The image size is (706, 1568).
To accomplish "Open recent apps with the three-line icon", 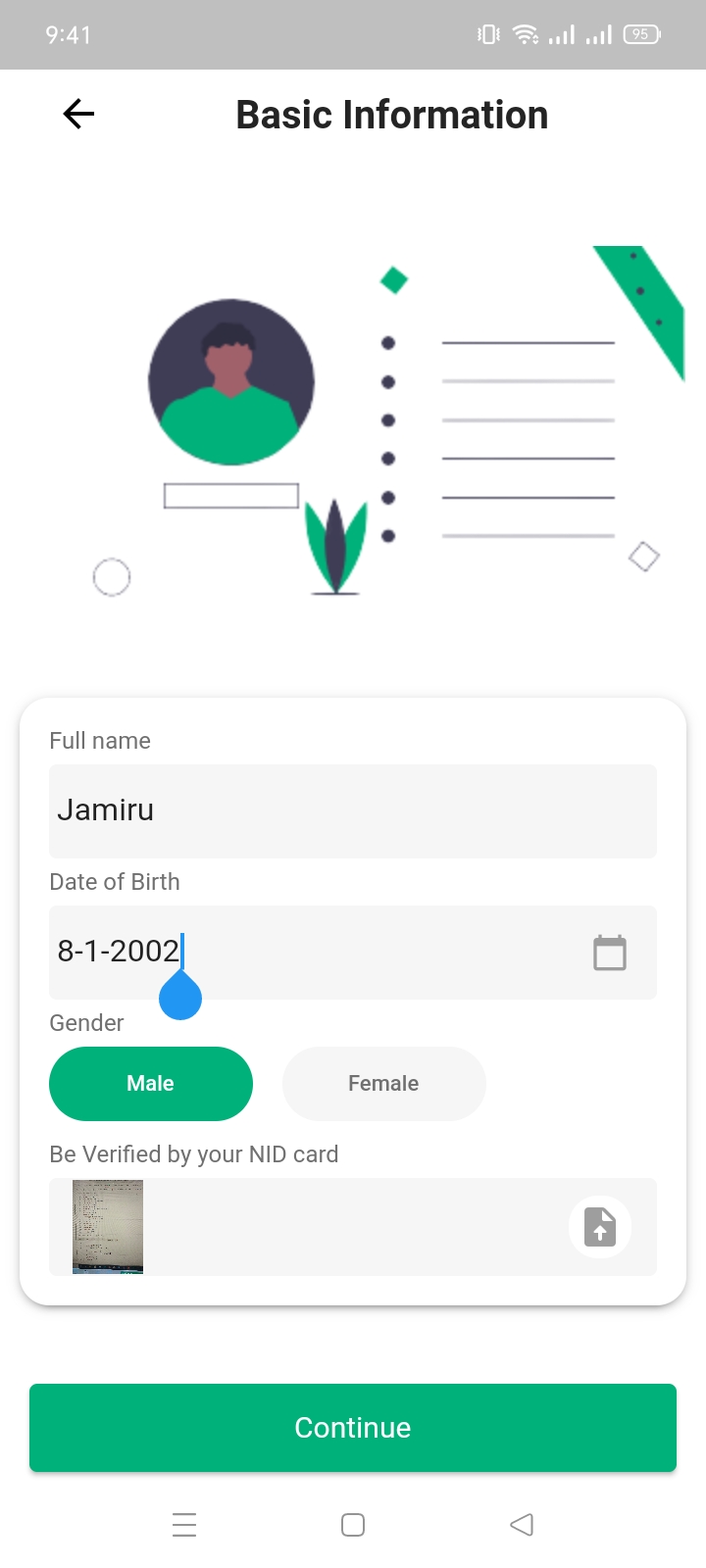I will point(184,1525).
